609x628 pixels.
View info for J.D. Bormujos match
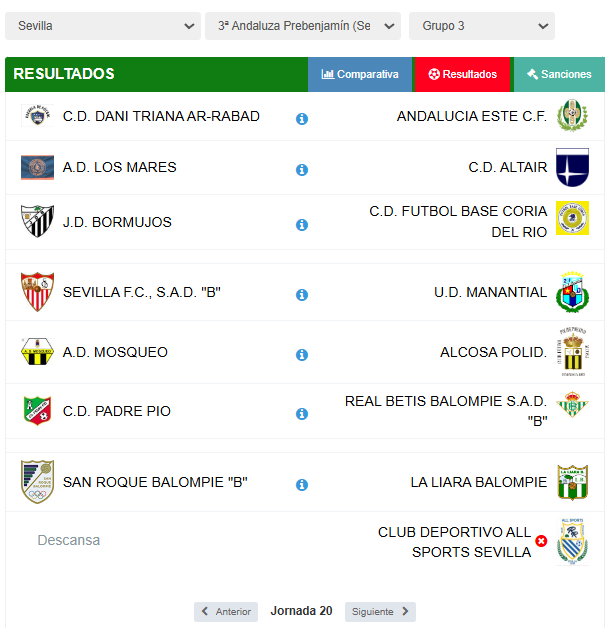point(302,225)
